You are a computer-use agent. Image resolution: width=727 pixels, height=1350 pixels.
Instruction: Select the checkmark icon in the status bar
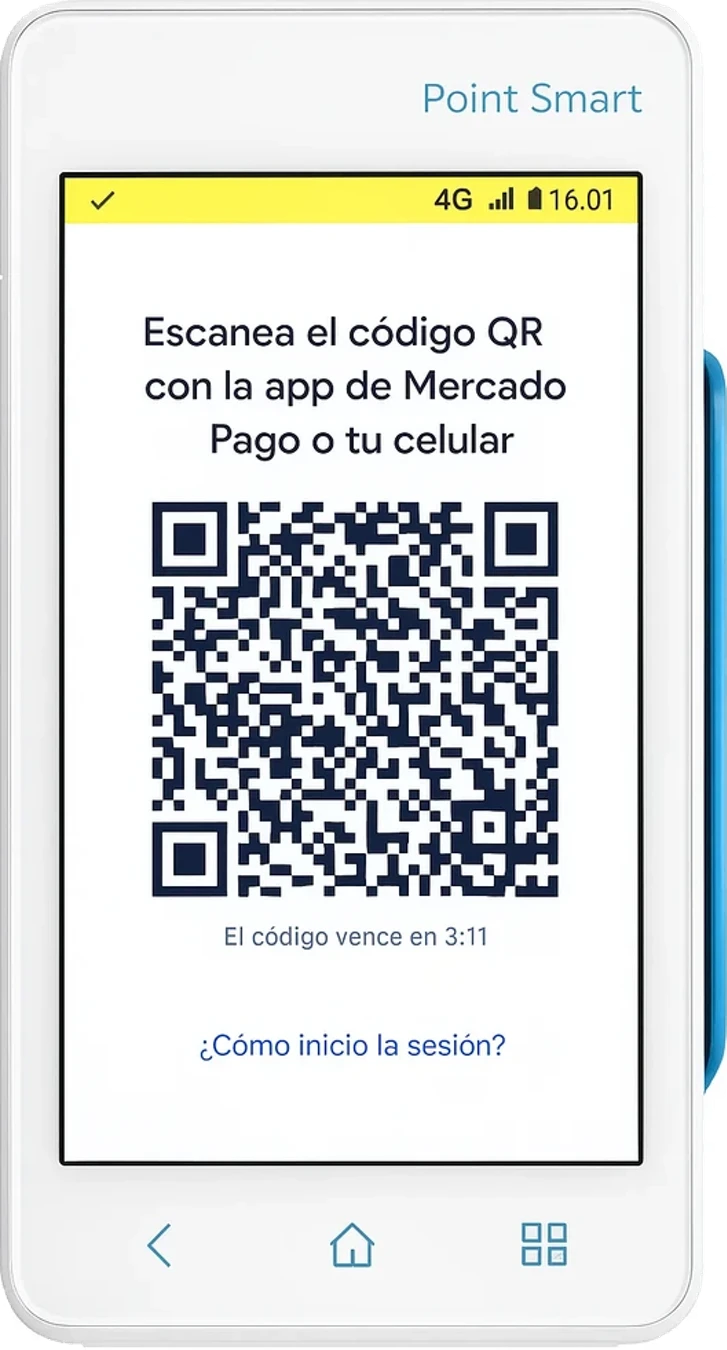tap(103, 201)
